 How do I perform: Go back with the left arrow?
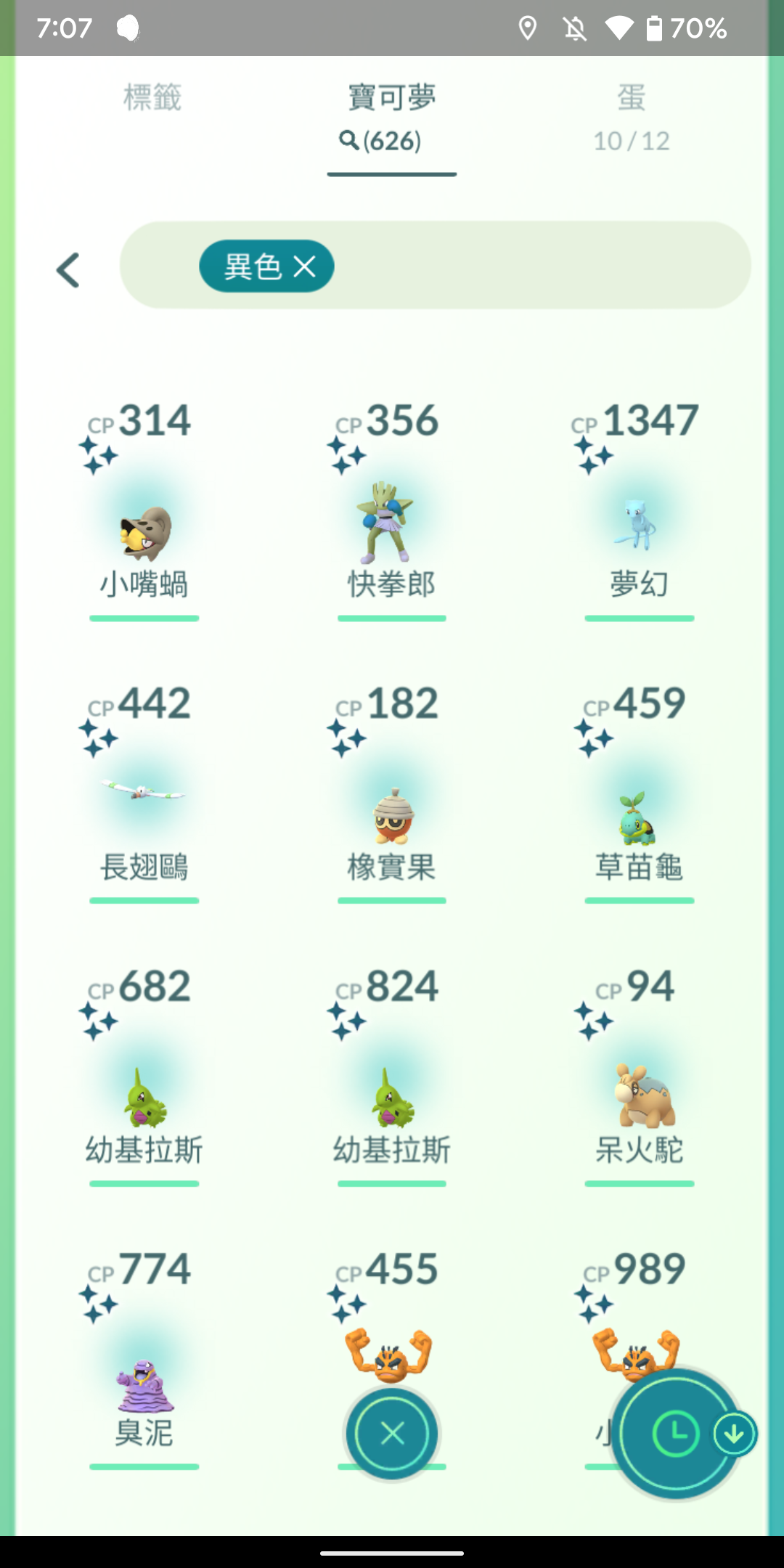[x=68, y=270]
